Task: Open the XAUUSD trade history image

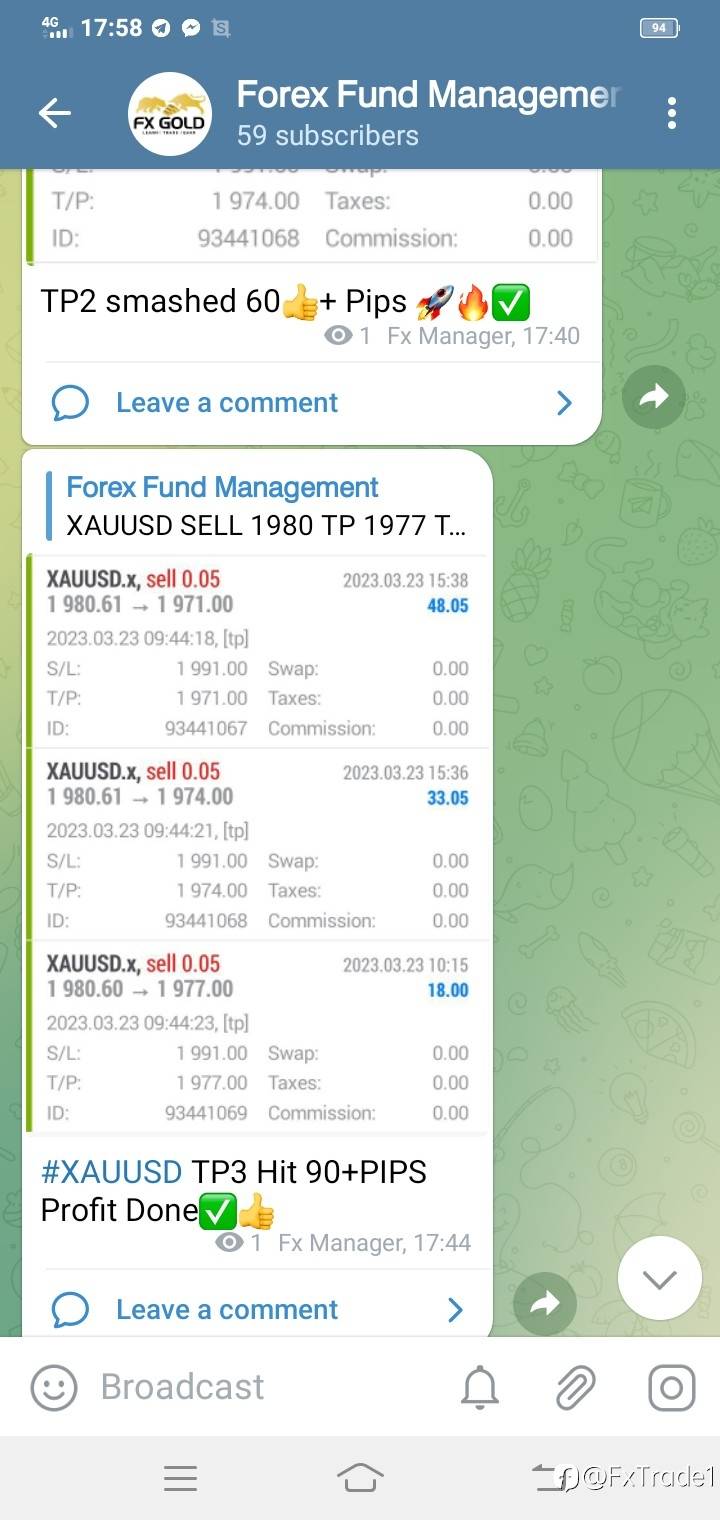Action: click(257, 845)
